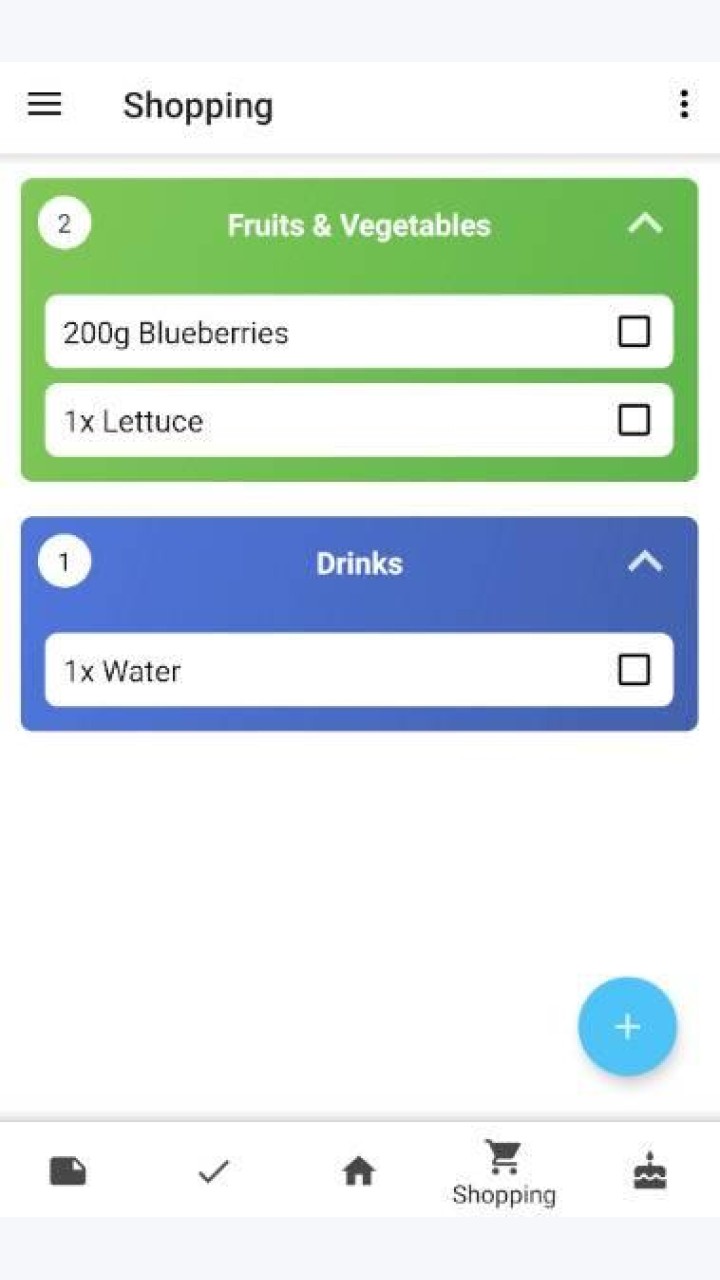
Task: Switch to the notes tab
Action: (68, 1171)
